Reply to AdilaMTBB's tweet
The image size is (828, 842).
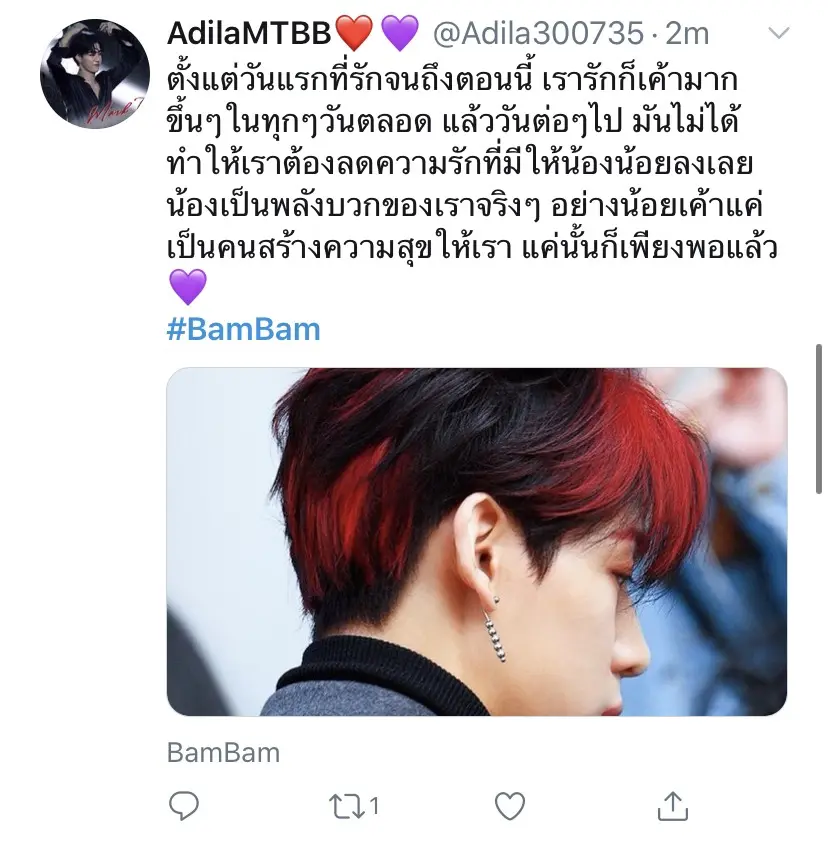(x=183, y=805)
